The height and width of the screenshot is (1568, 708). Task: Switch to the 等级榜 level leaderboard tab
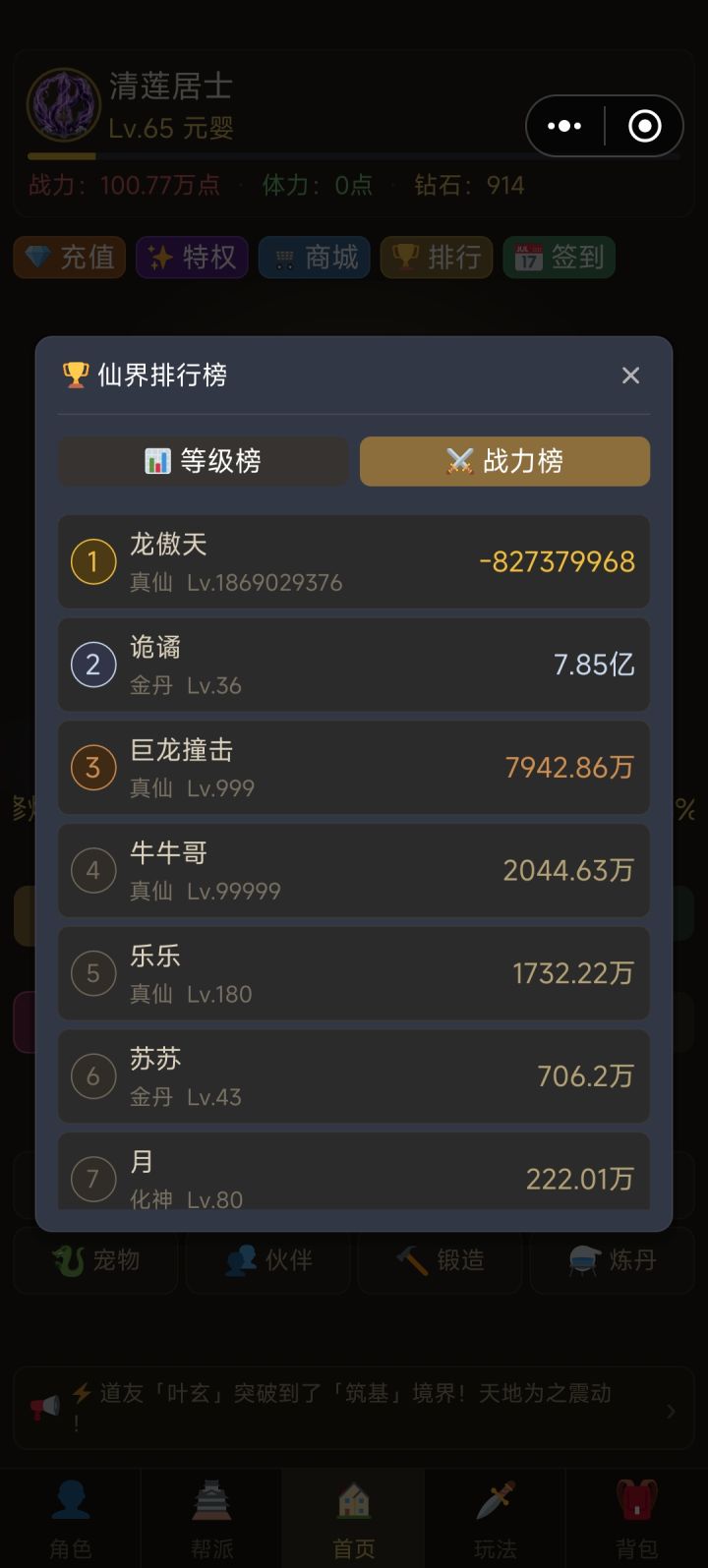pyautogui.click(x=202, y=460)
